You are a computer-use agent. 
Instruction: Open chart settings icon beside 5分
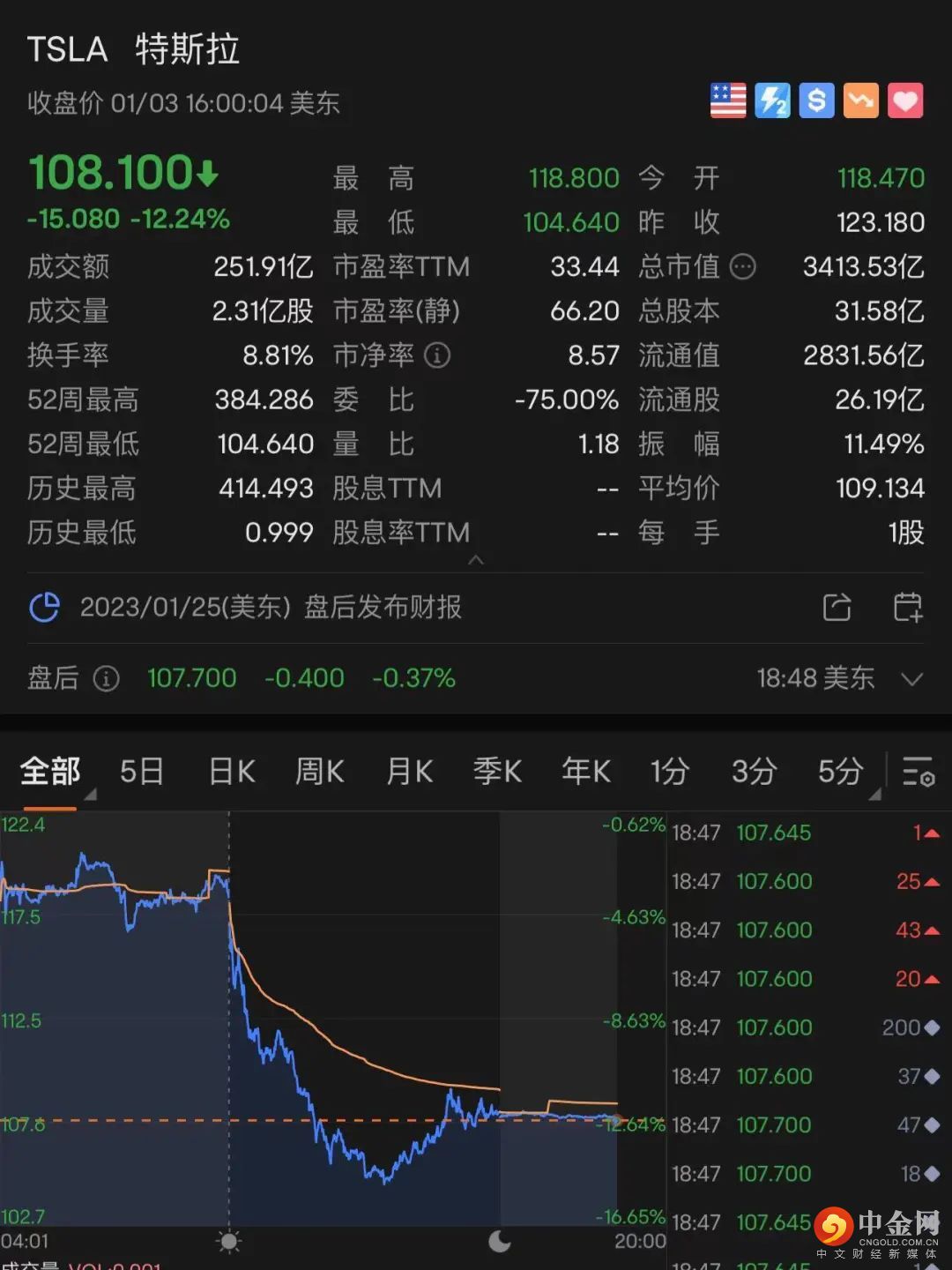tap(918, 772)
